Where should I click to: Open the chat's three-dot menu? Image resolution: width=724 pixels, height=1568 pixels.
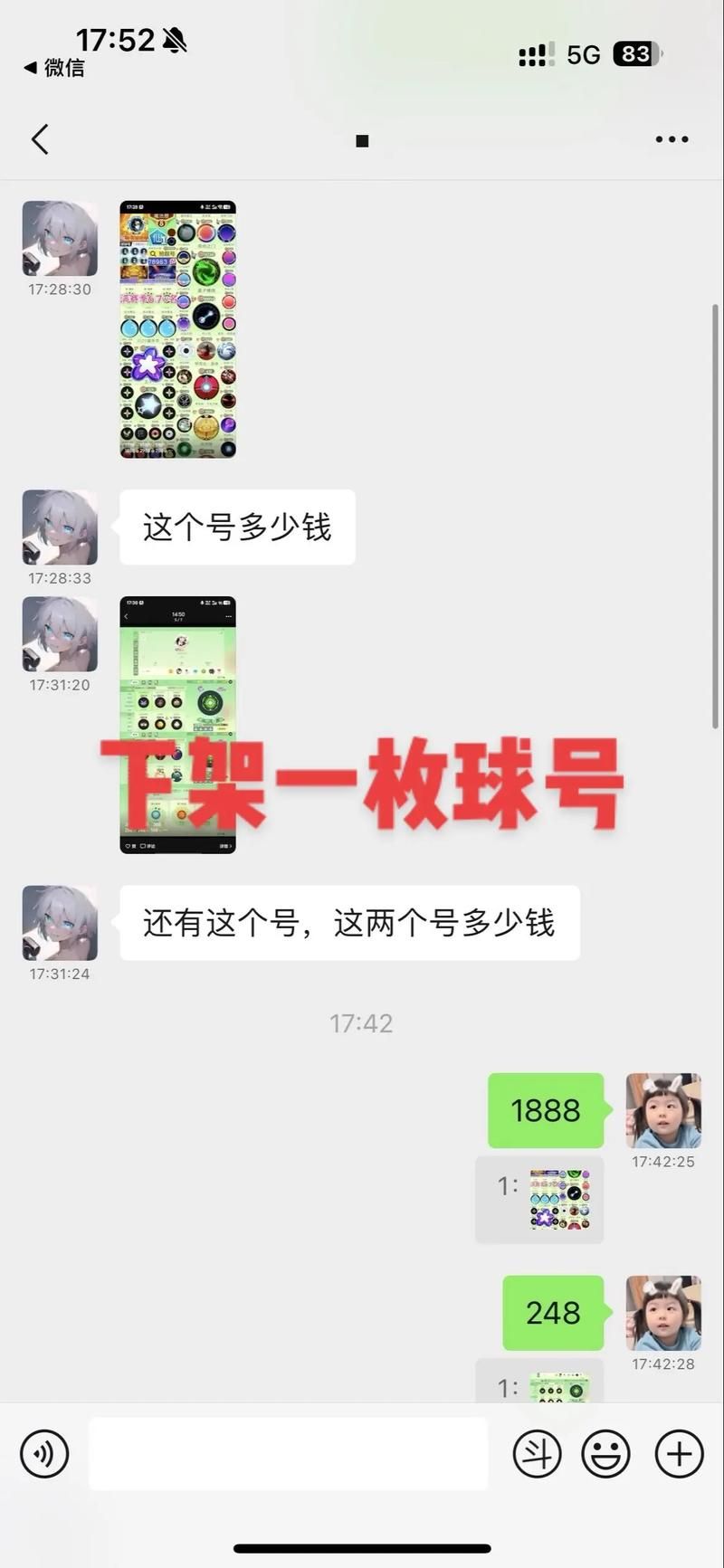[672, 139]
